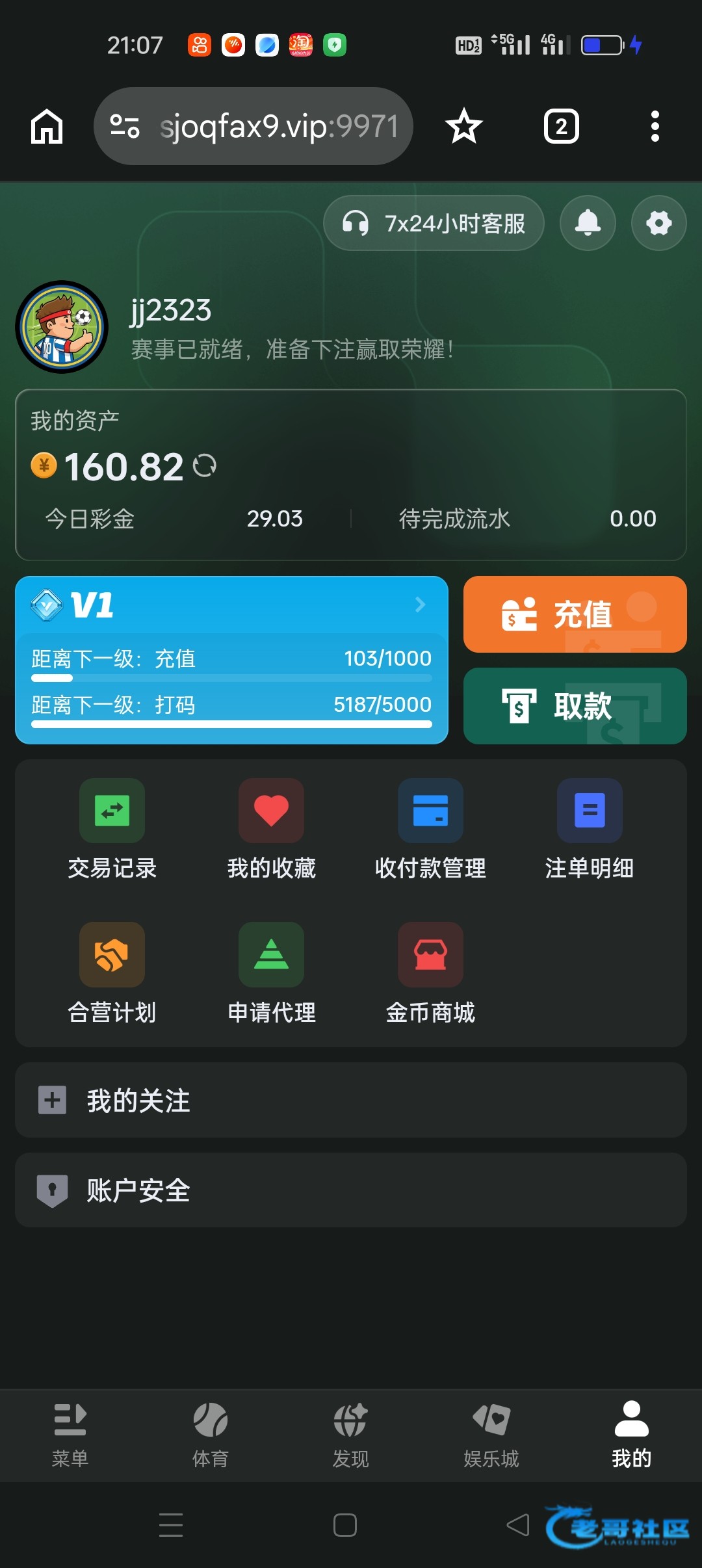
Task: Tap the 充值 recharge button
Action: (575, 614)
